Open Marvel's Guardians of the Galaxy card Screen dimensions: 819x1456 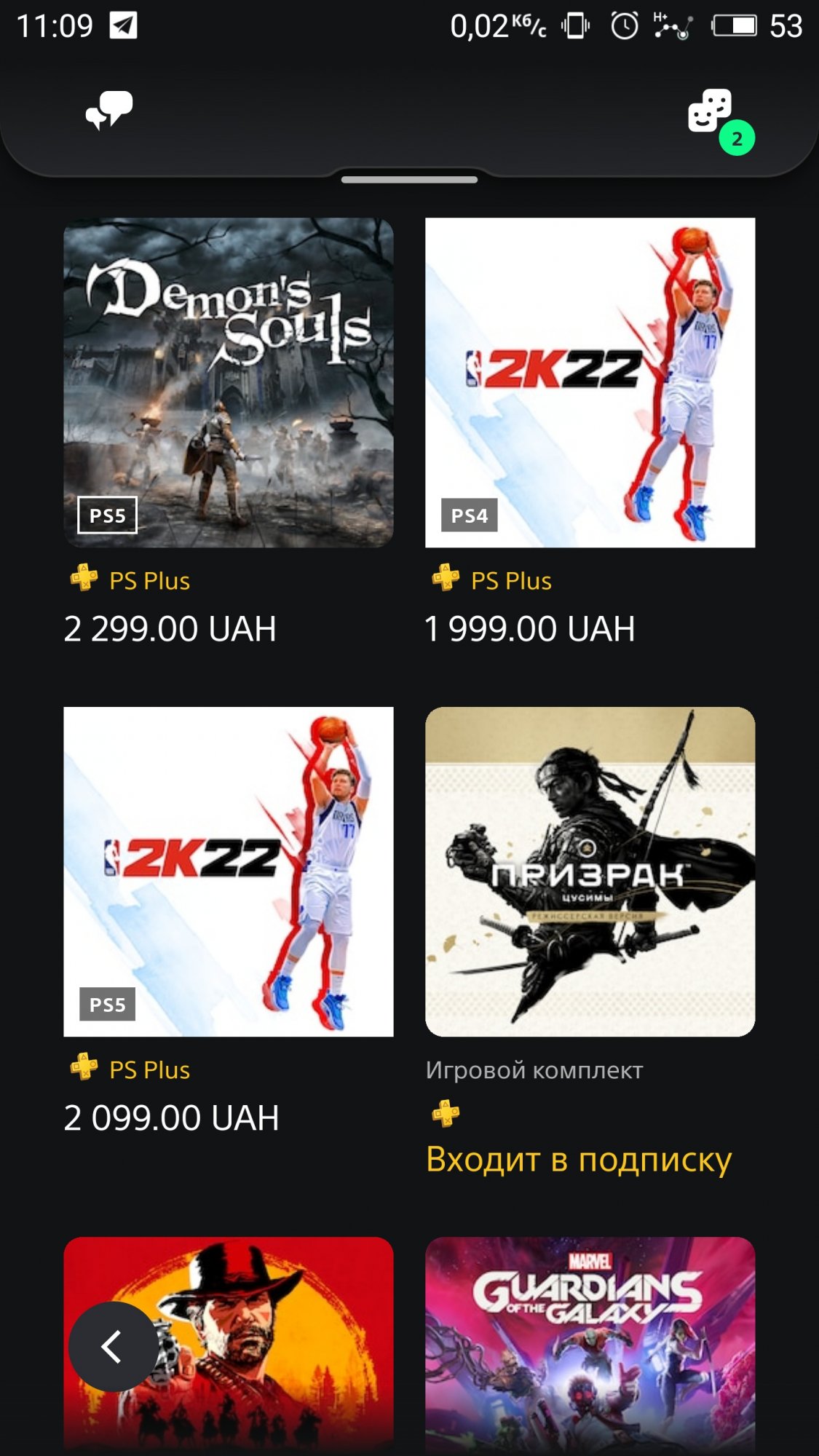590,1347
